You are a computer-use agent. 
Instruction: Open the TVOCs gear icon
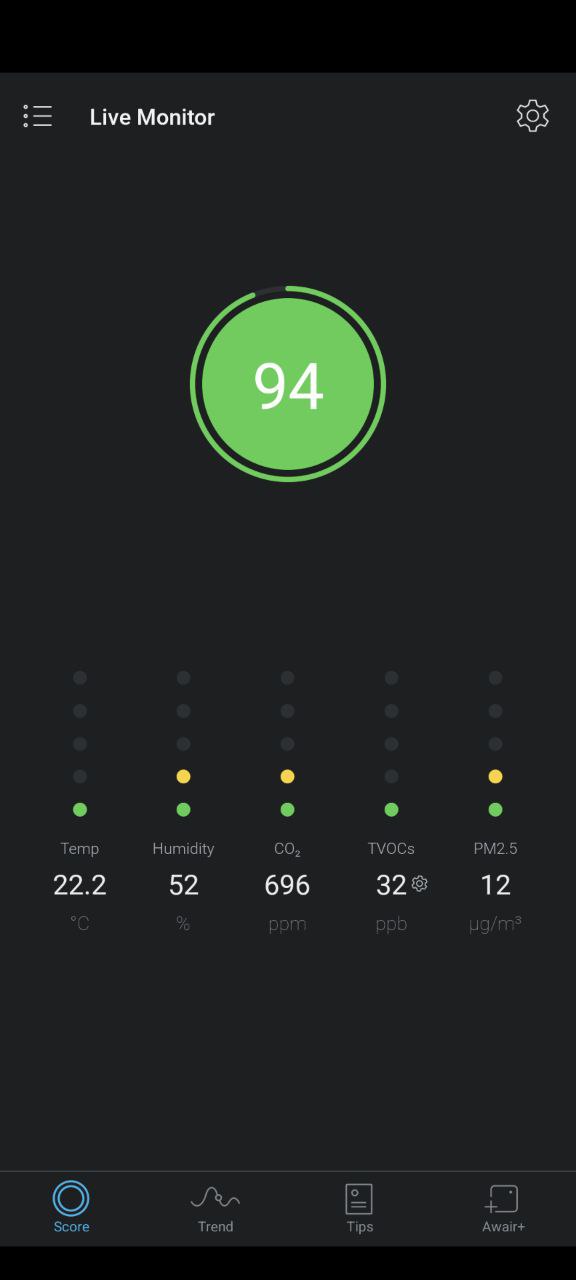click(420, 884)
